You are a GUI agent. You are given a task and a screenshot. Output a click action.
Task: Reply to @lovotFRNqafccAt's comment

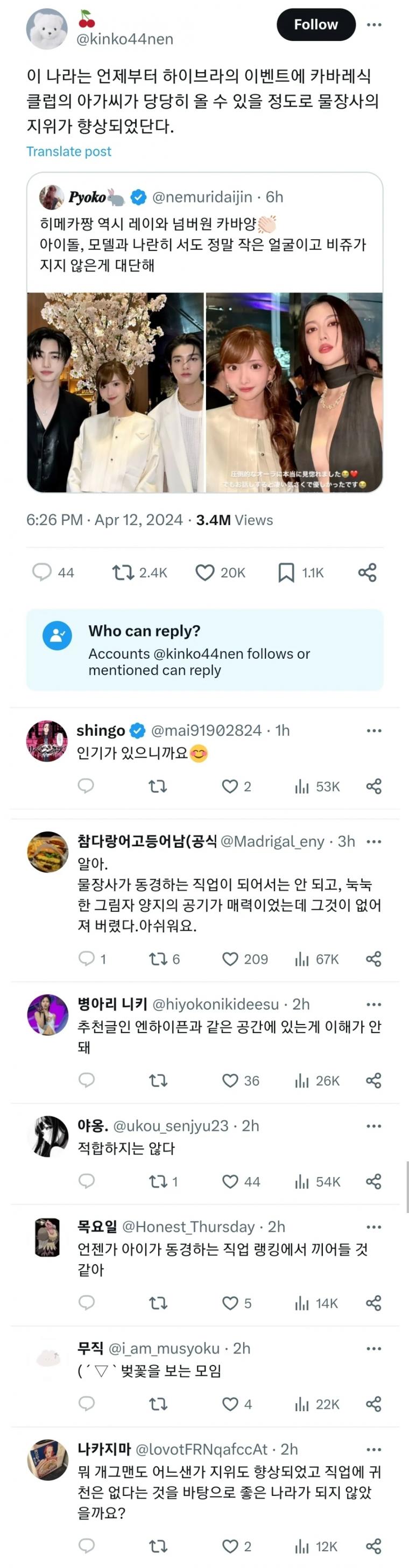click(86, 1546)
